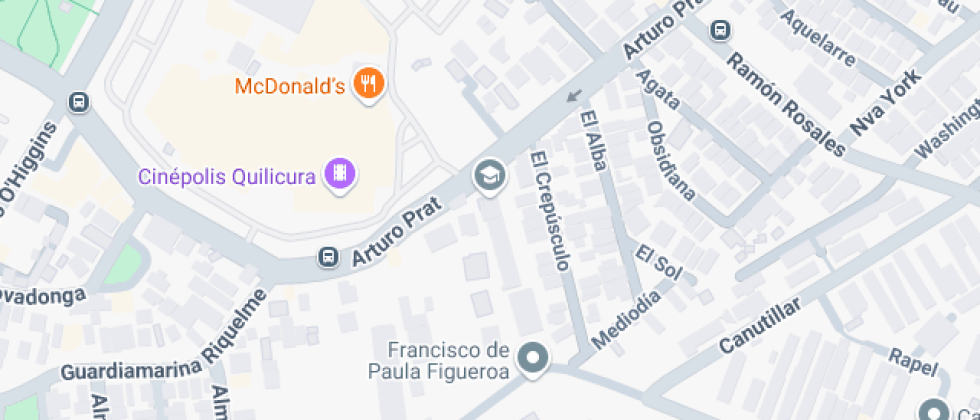Select the Cinépolis Quilicura cinema marker
This screenshot has width=980, height=420.
coord(342,174)
